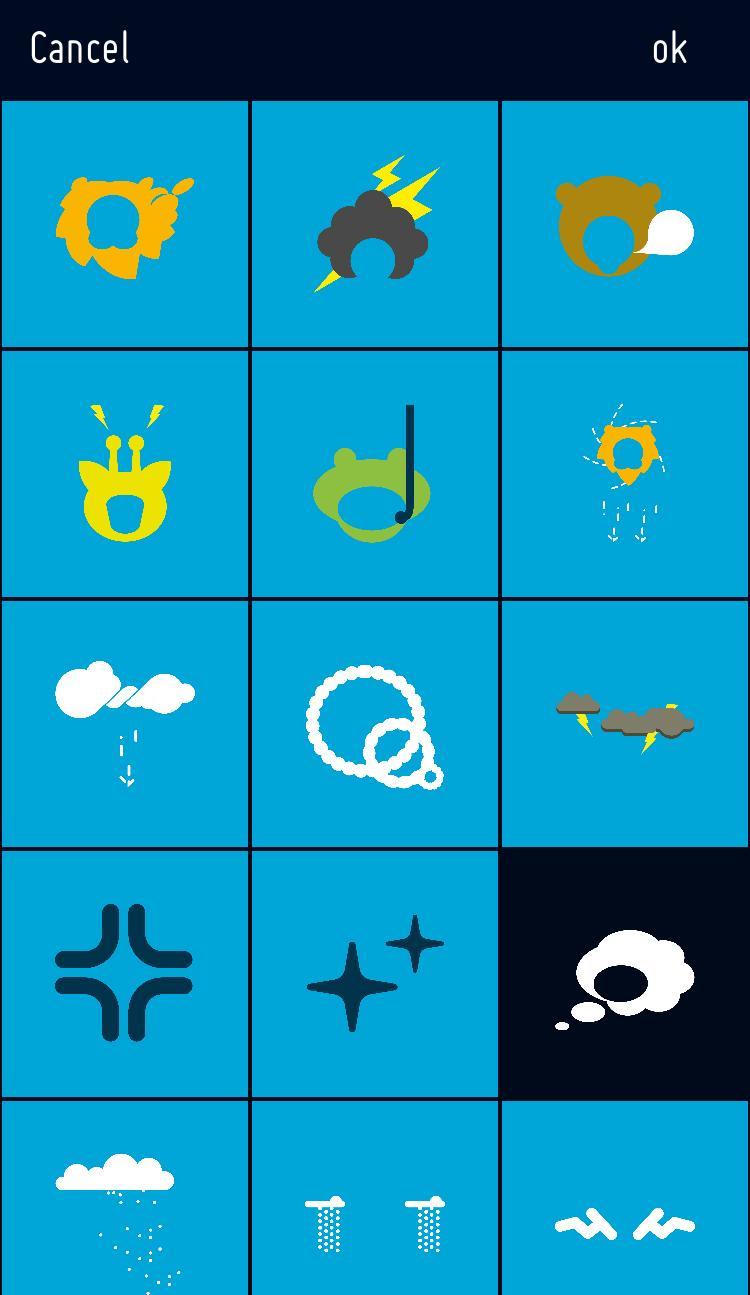Select the yellow giraffe icon
750x1295 pixels.
pos(125,474)
